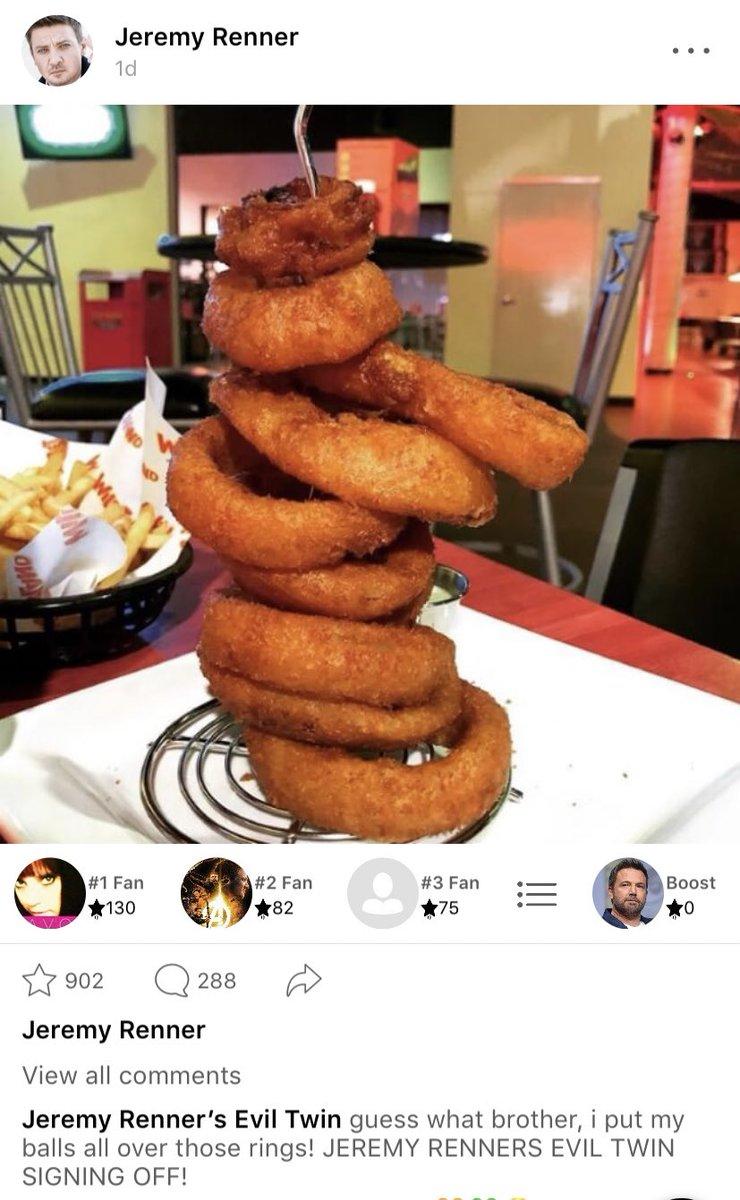
Task: Open Jeremy Renner's profile avatar
Action: pyautogui.click(x=57, y=51)
